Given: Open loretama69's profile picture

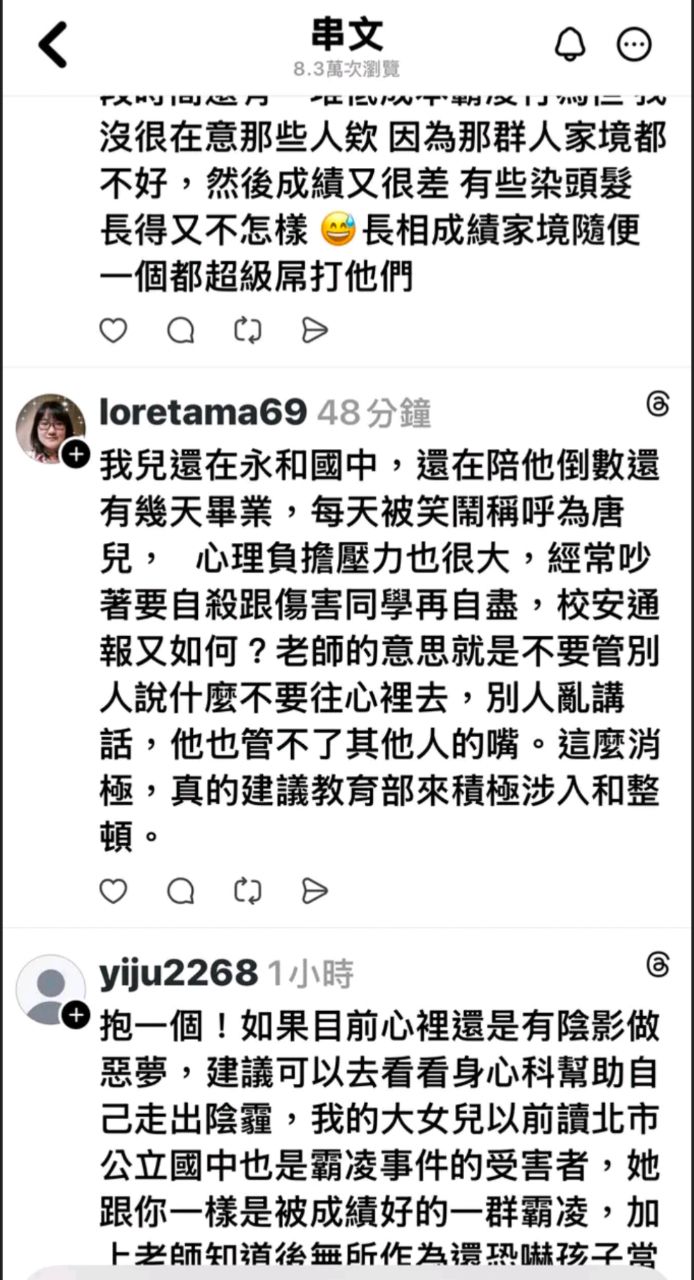Looking at the screenshot, I should coord(50,429).
